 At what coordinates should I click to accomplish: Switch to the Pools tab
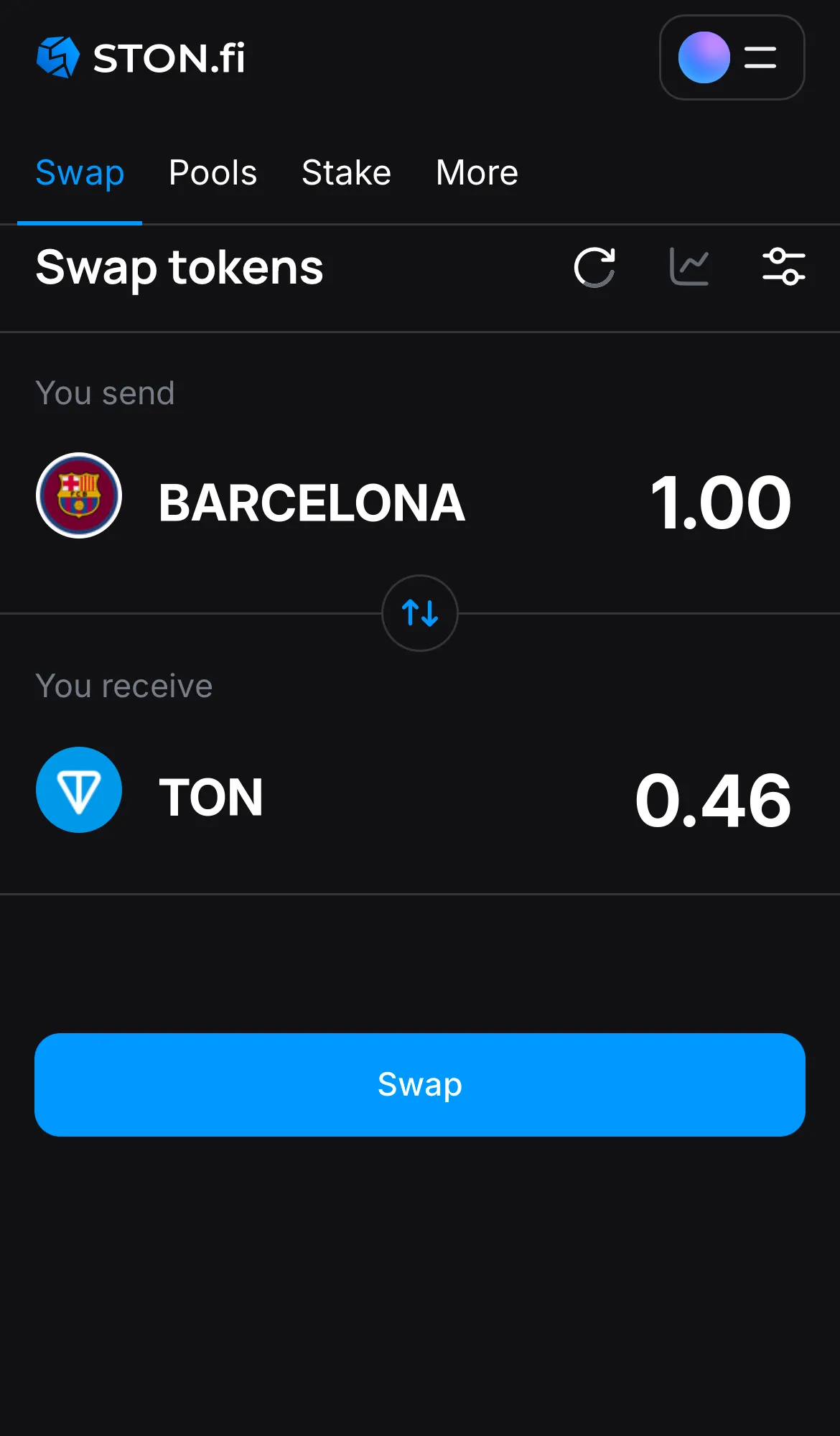tap(213, 172)
